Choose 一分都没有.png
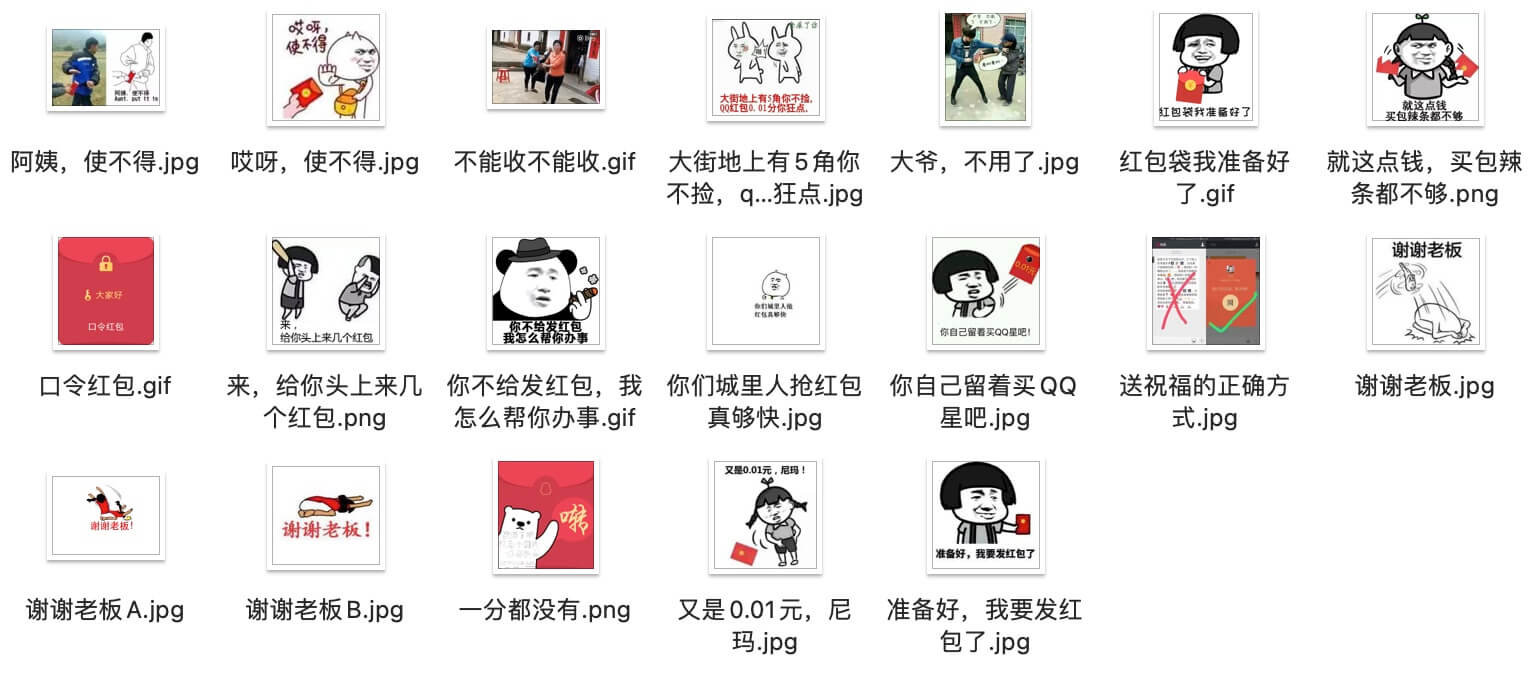 [x=545, y=516]
